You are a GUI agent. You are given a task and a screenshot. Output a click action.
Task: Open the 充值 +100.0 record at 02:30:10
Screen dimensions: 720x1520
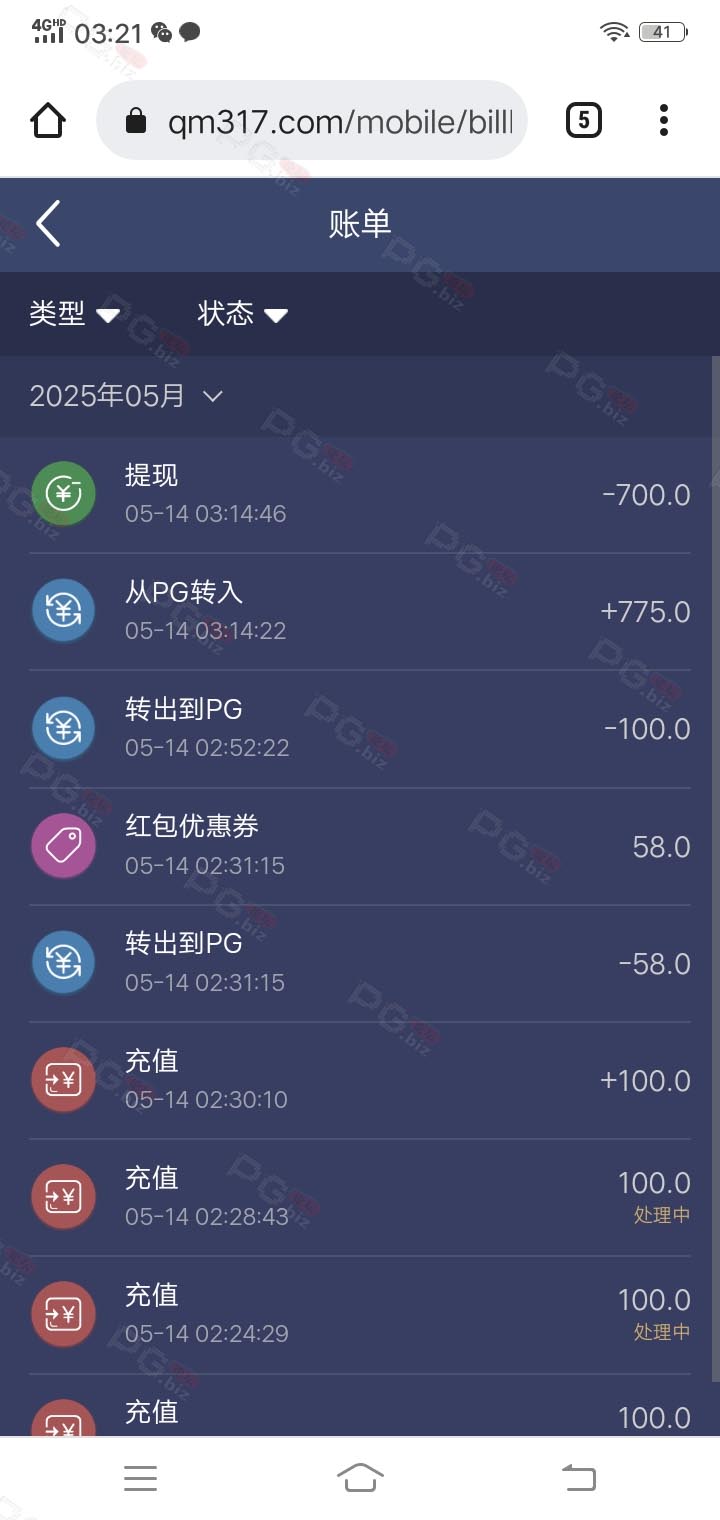pos(360,1080)
